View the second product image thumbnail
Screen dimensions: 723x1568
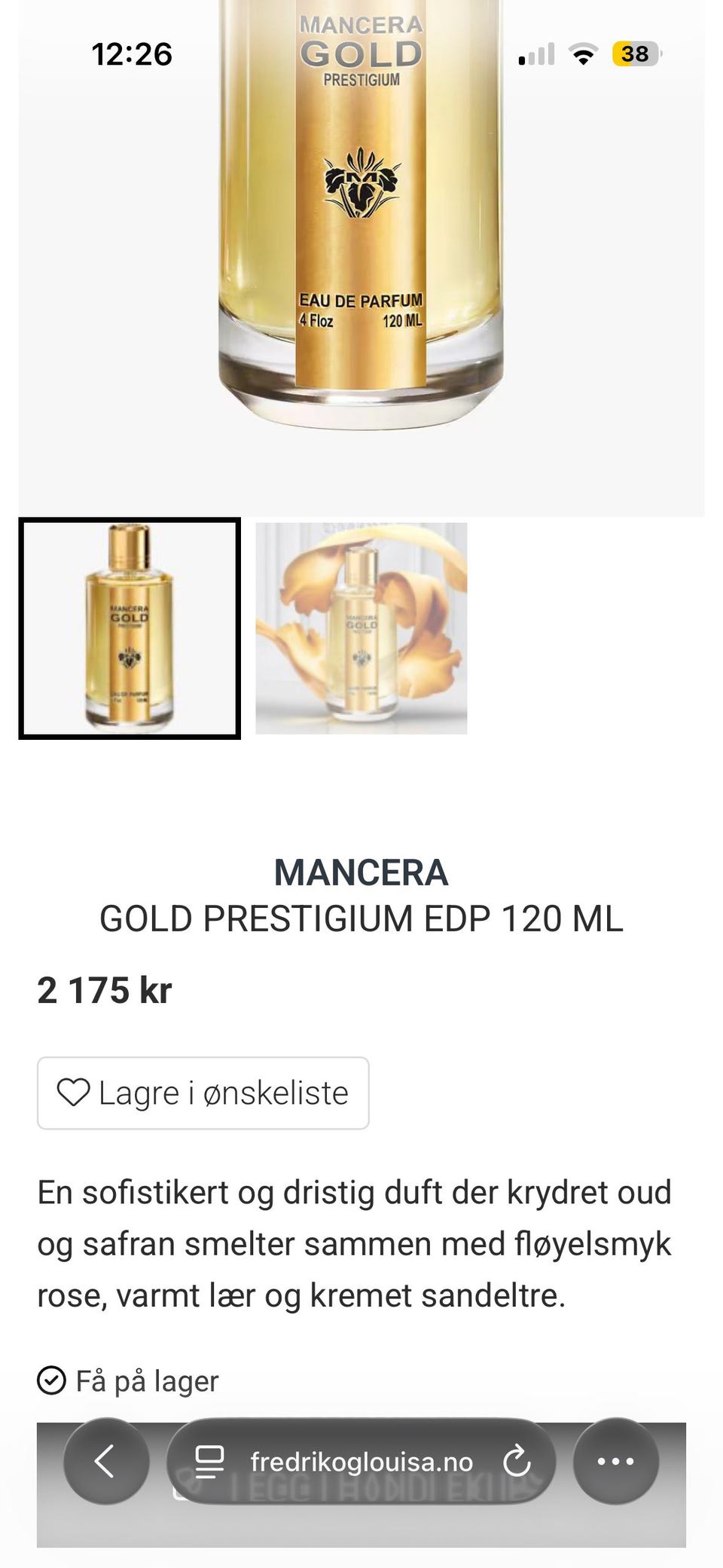[x=361, y=628]
